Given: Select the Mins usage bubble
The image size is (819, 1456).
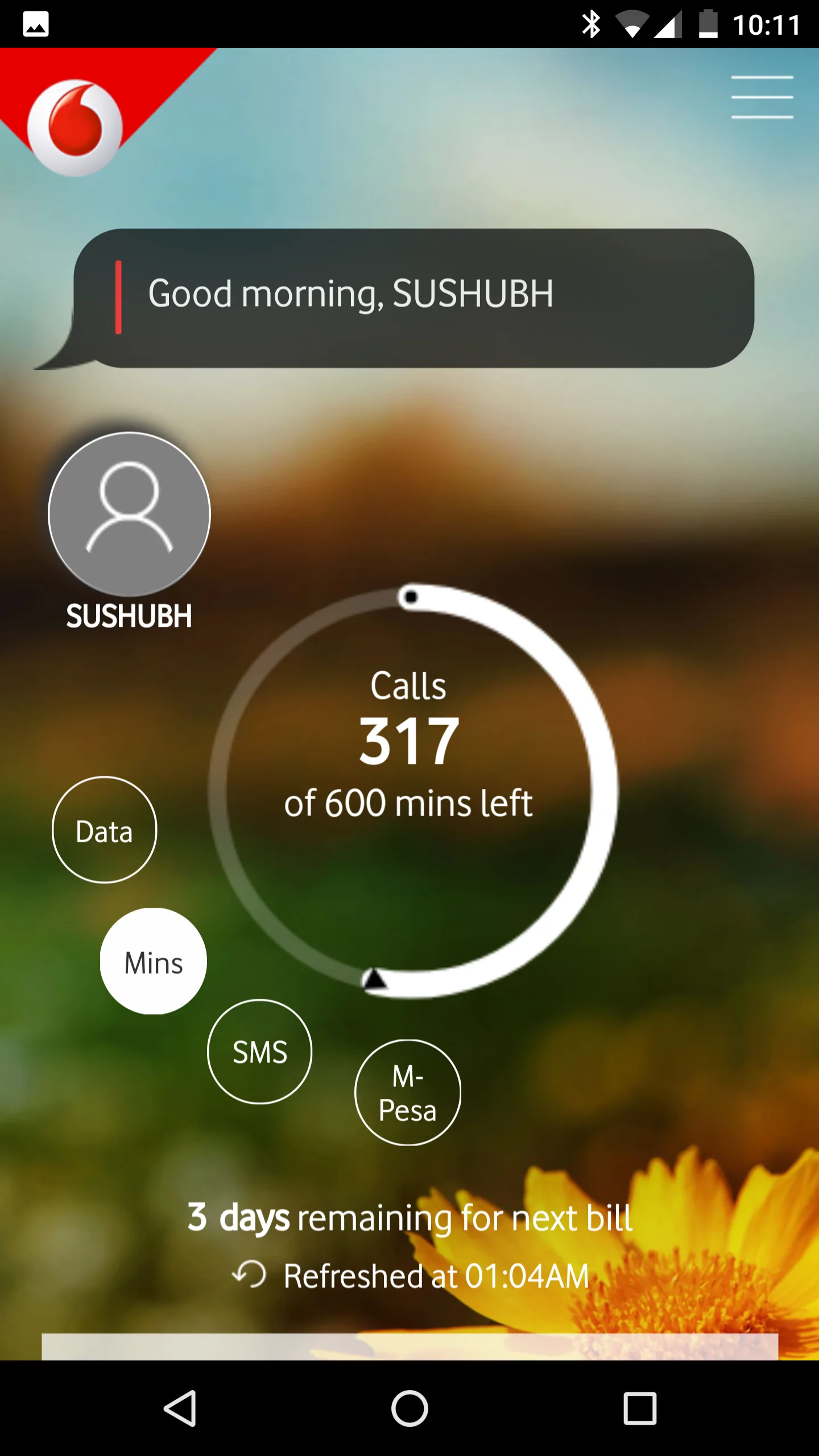Looking at the screenshot, I should (153, 962).
